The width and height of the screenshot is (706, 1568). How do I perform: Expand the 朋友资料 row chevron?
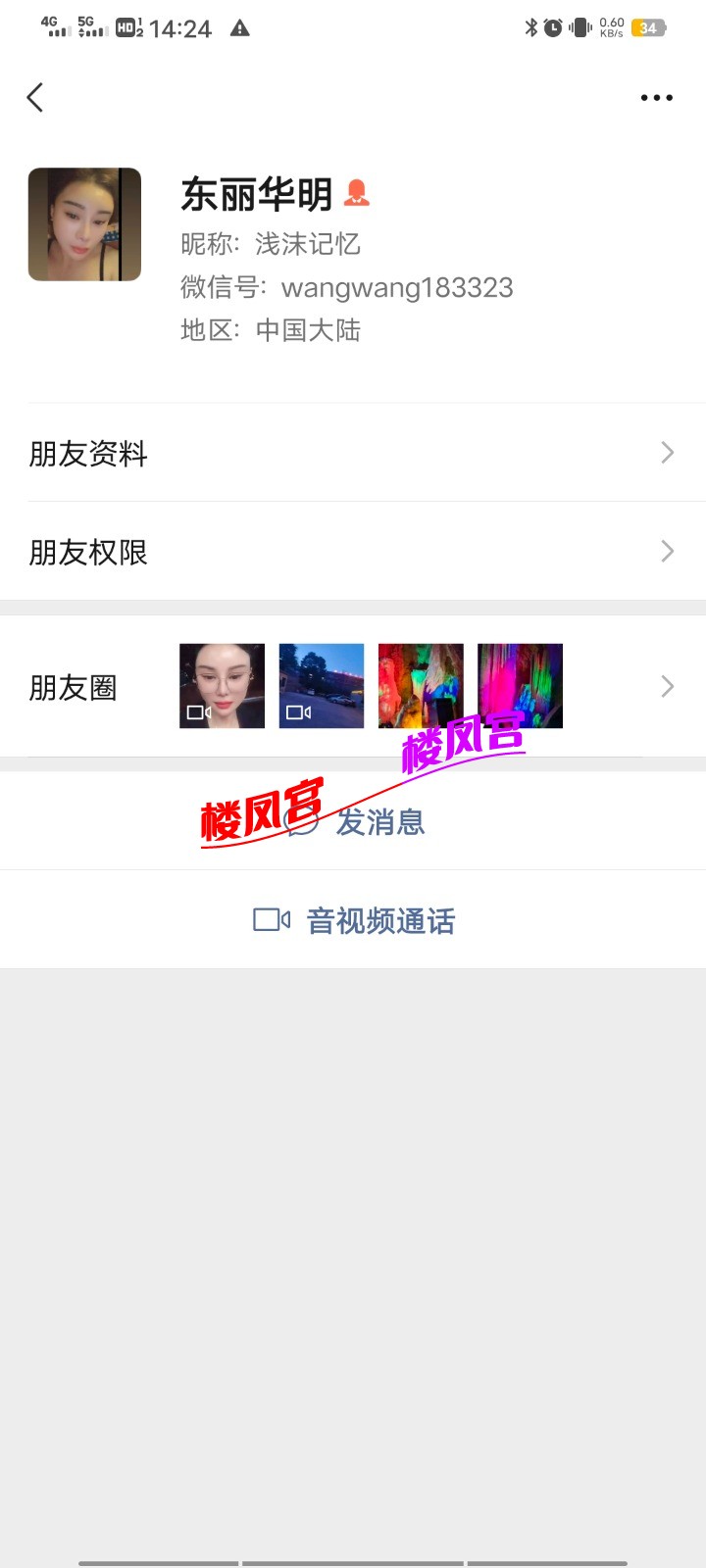(667, 453)
